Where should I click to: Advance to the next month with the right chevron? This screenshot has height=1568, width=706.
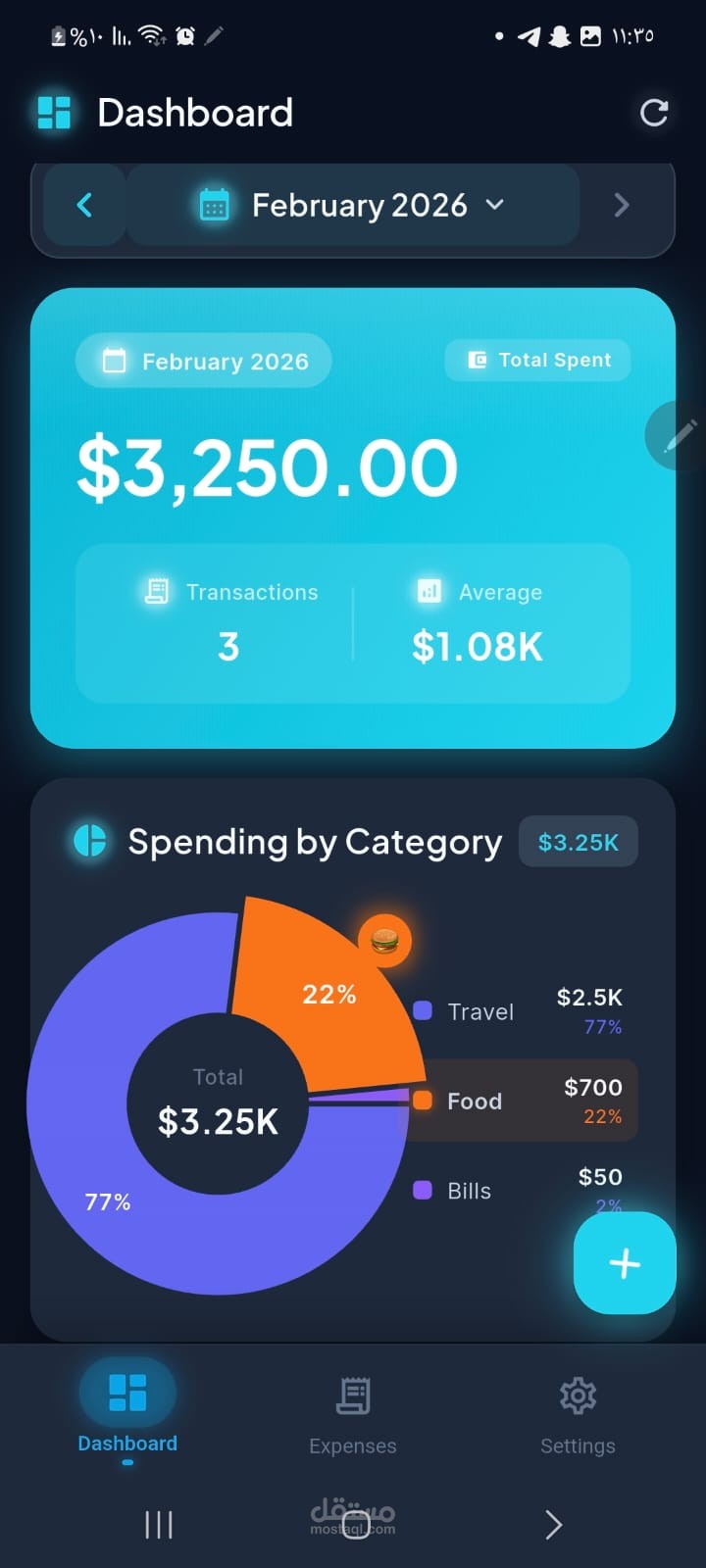[x=622, y=205]
